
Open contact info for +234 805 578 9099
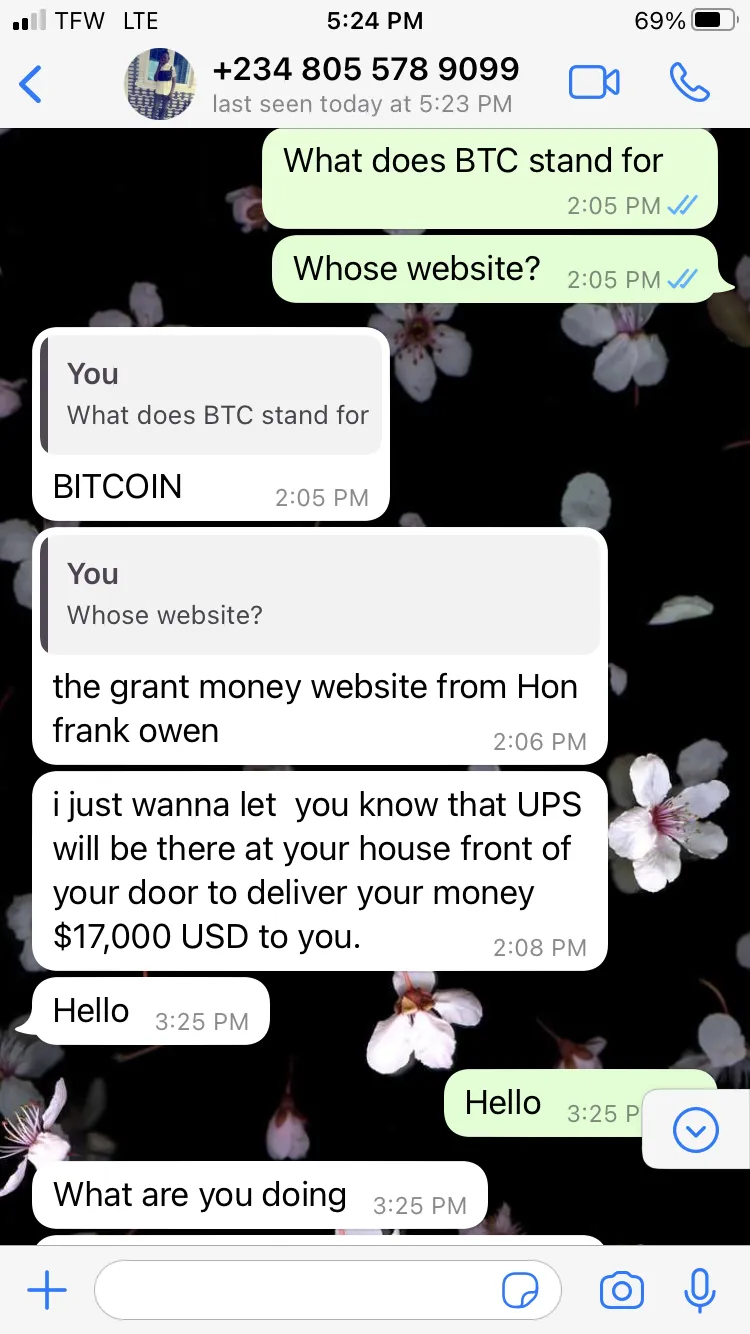pos(365,84)
